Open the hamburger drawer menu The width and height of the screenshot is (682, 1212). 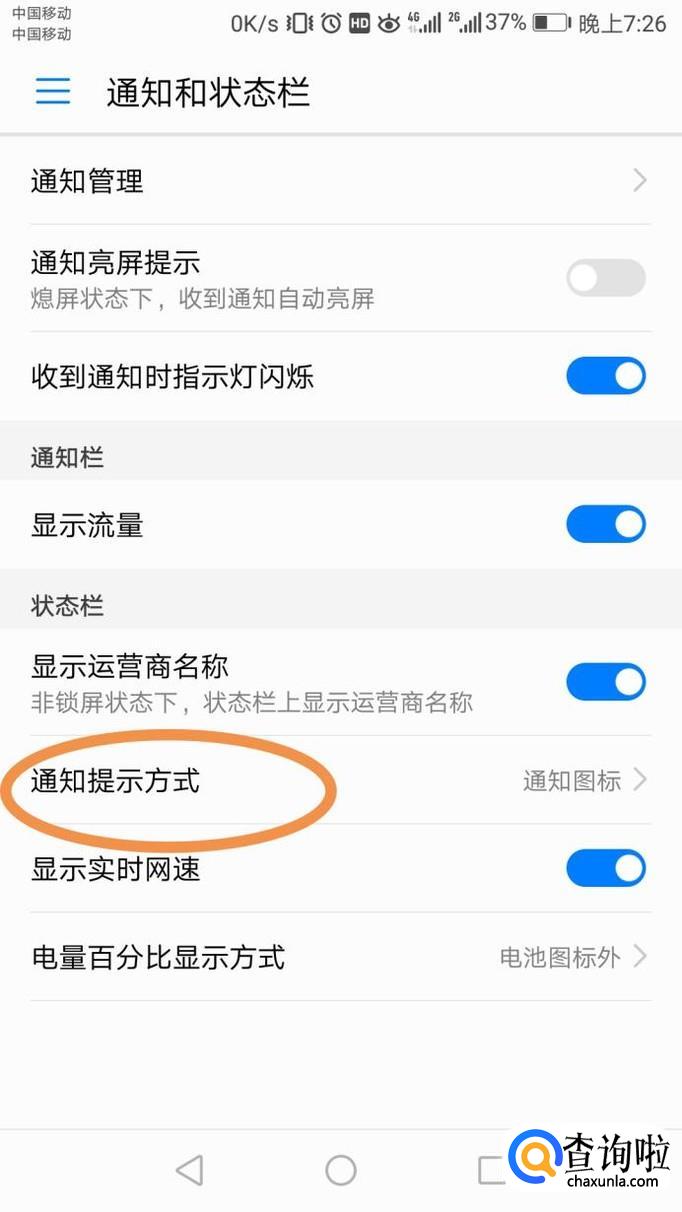pos(53,92)
